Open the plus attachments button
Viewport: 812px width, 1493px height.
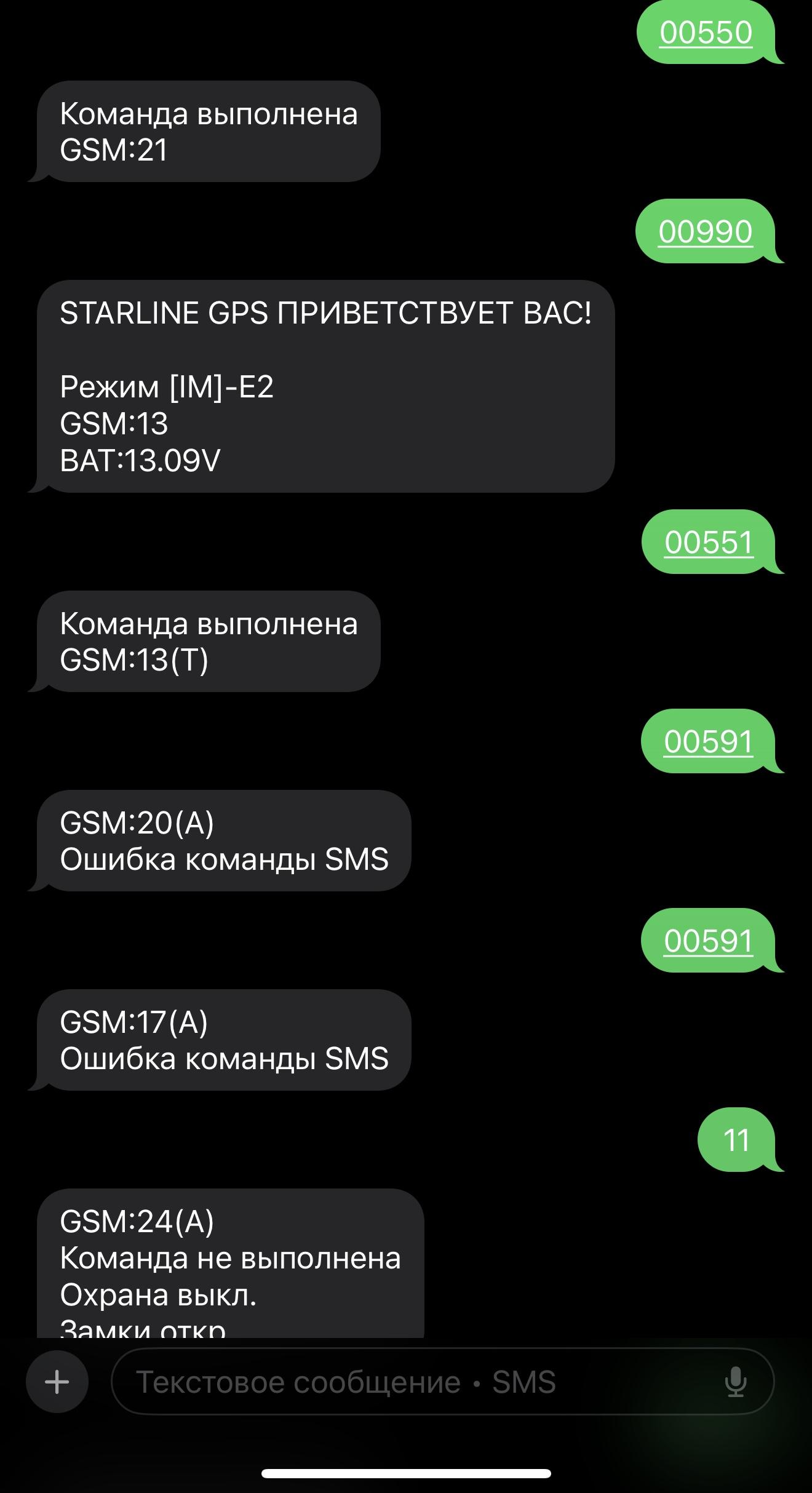click(x=57, y=1382)
